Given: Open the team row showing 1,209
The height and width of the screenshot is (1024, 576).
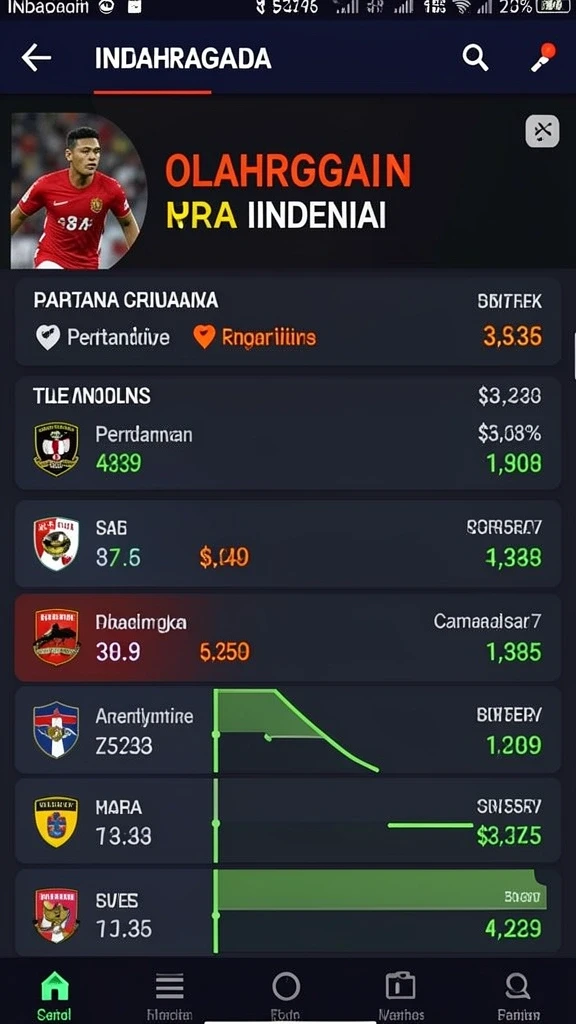Looking at the screenshot, I should (x=287, y=730).
